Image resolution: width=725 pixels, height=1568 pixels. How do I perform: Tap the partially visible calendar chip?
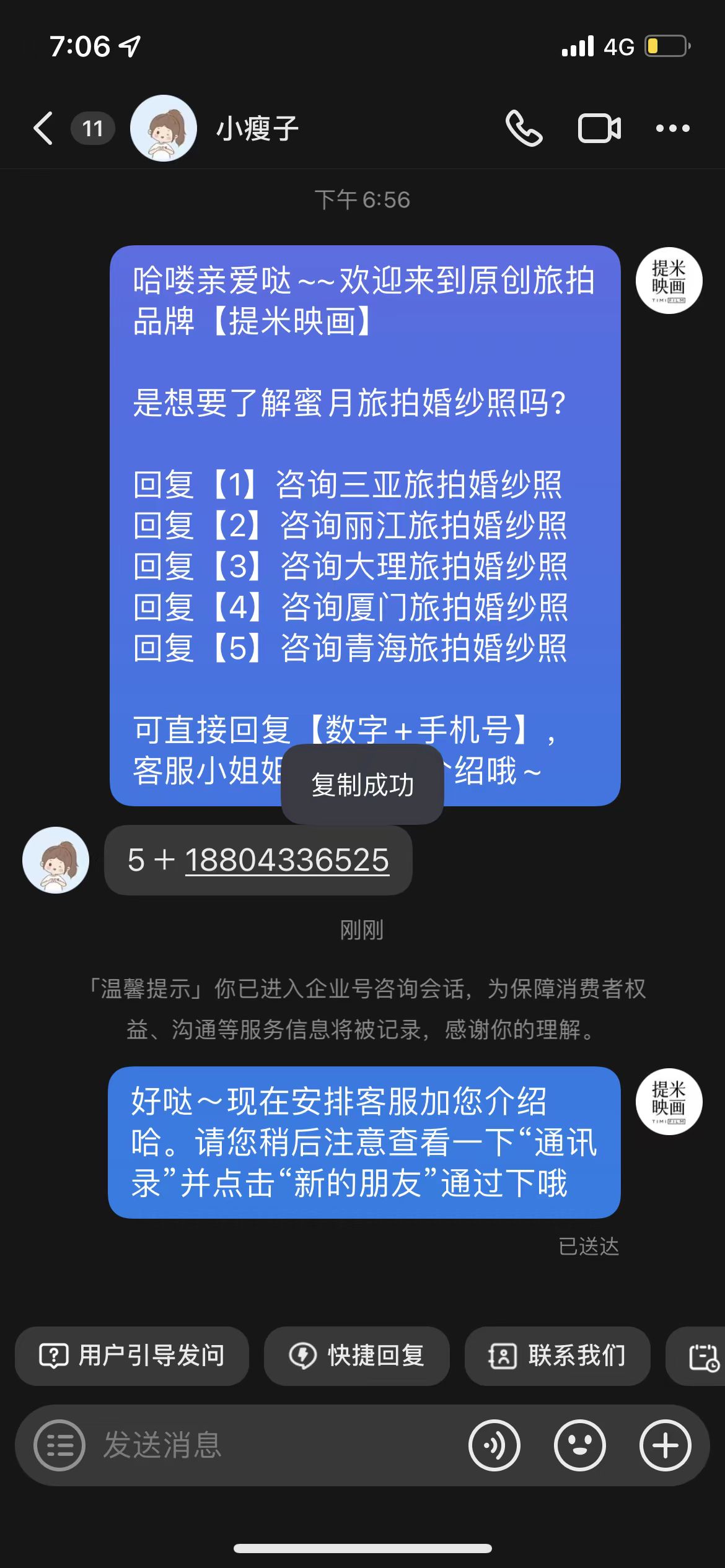[x=696, y=1356]
